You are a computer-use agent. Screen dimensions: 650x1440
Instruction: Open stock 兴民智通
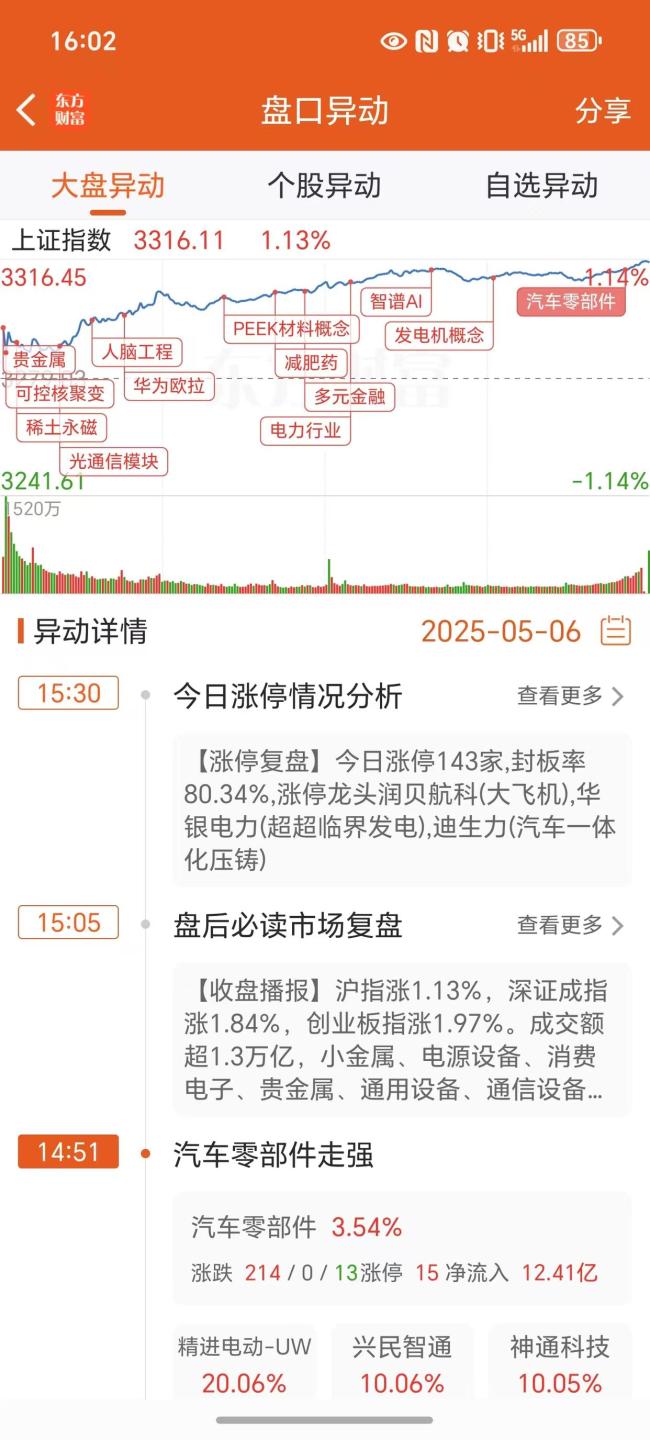click(401, 1365)
